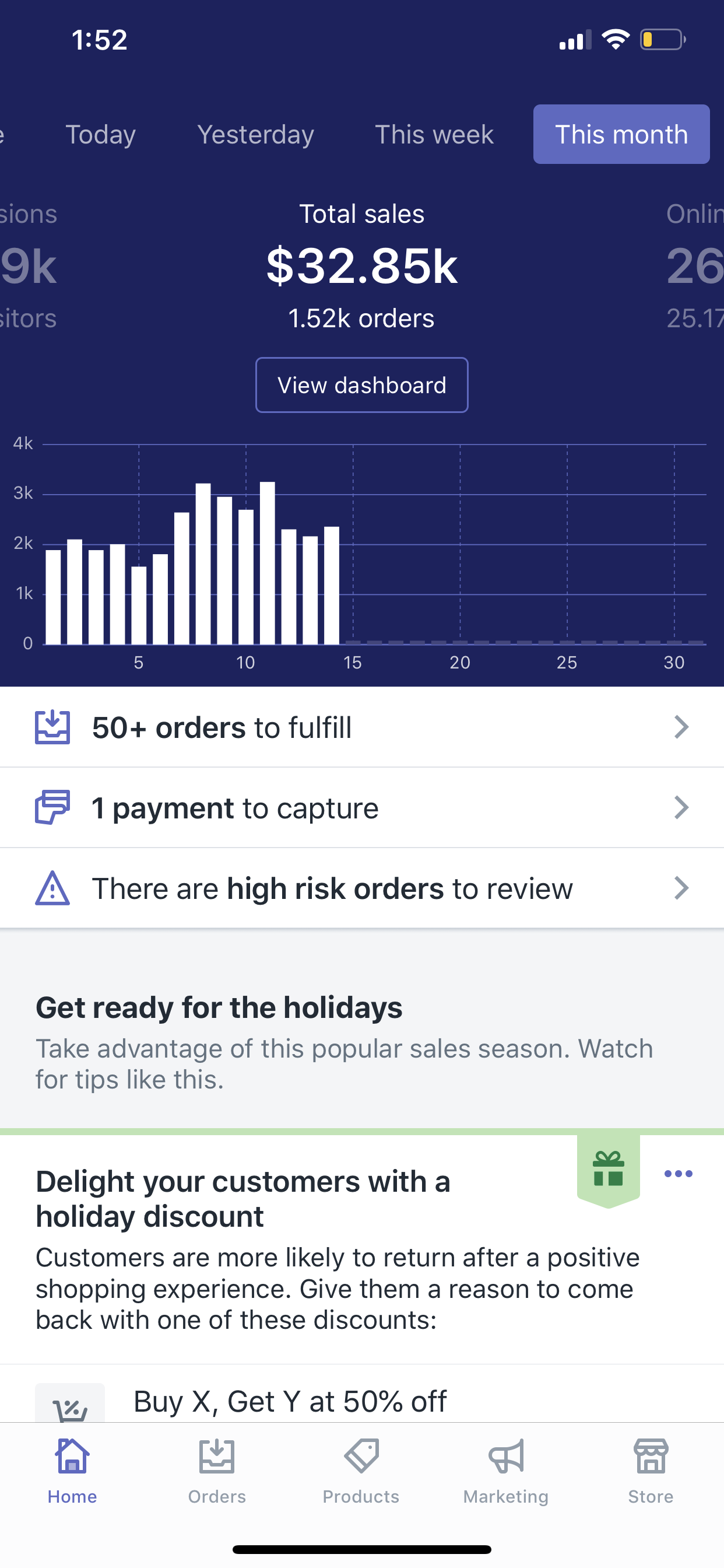Review the high risk orders
The image size is (724, 1568).
pos(362,888)
